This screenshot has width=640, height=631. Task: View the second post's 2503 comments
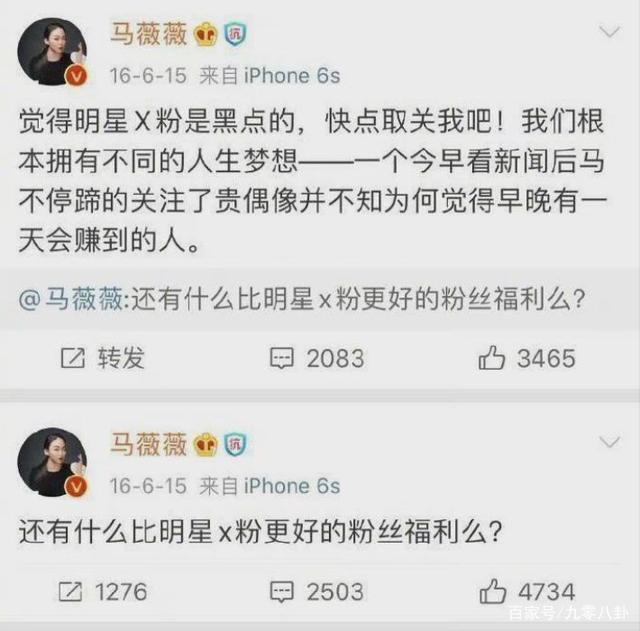319,591
